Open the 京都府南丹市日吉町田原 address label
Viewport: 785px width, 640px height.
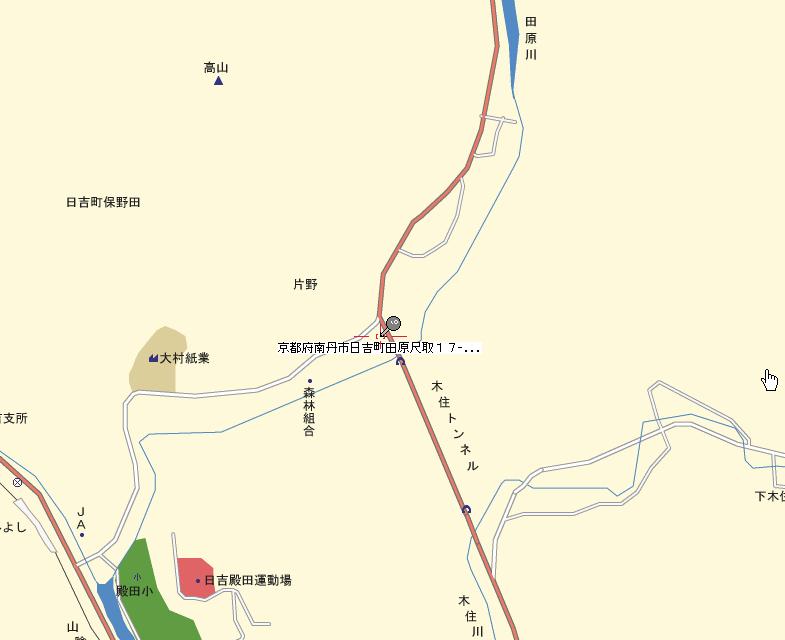(x=379, y=348)
